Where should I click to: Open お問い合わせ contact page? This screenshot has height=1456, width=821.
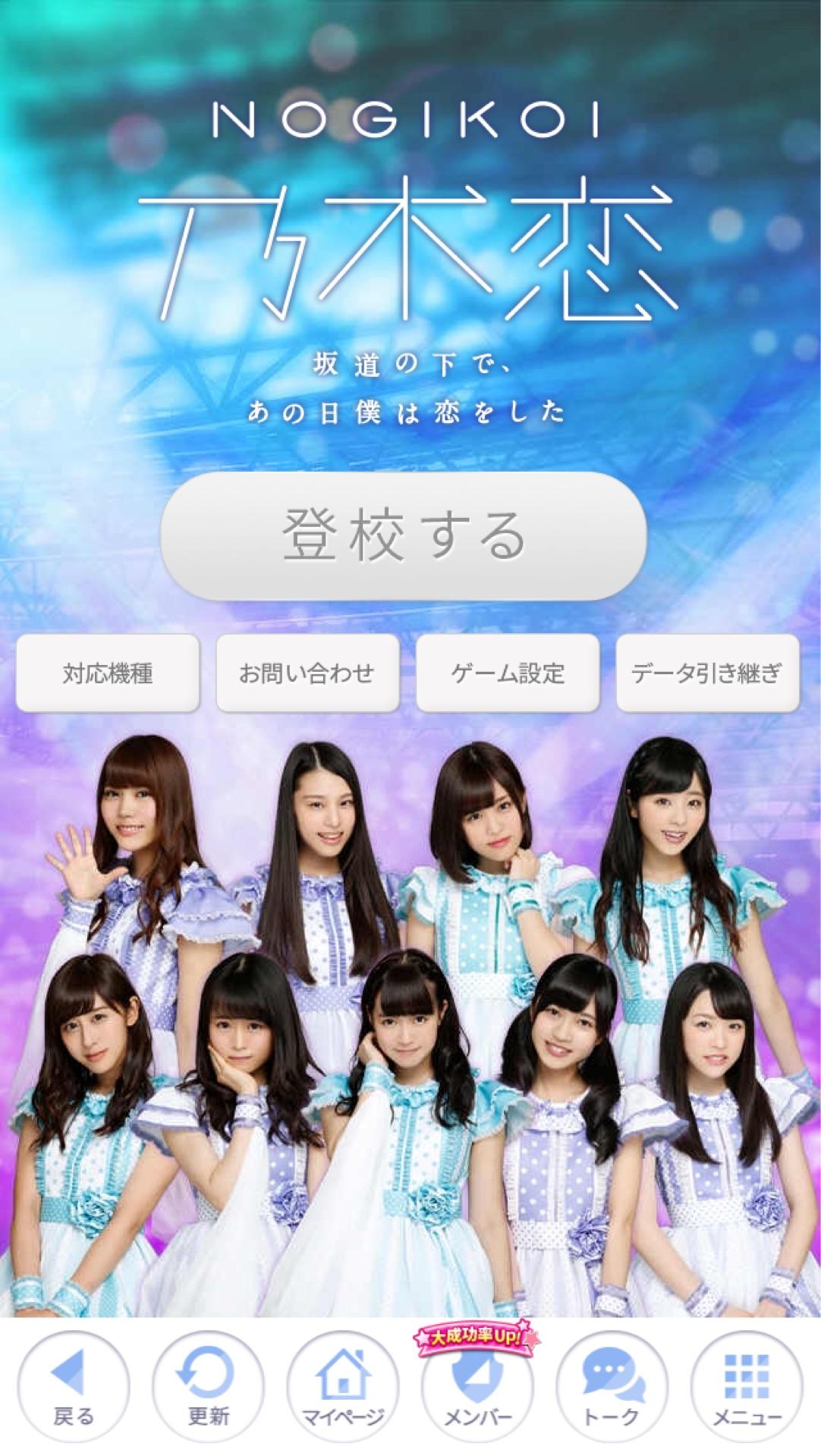click(307, 673)
